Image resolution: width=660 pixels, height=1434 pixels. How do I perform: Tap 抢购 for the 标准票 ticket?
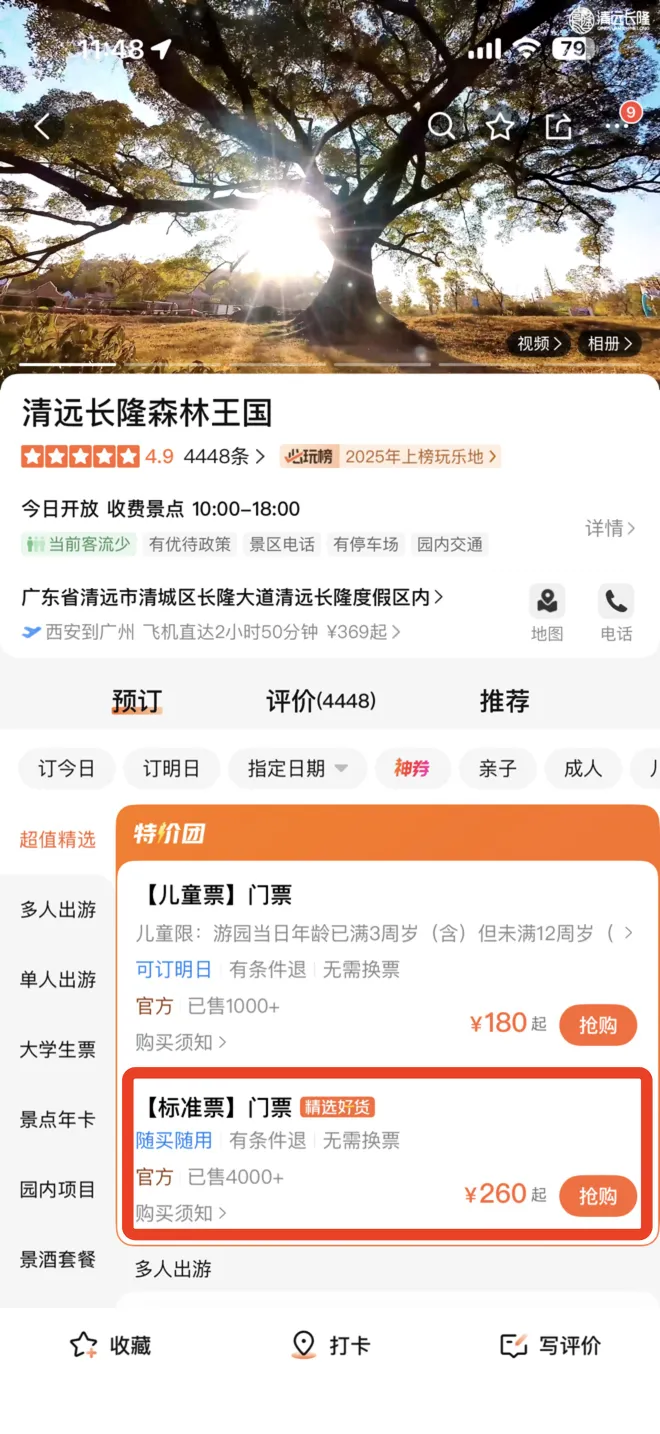[597, 1196]
